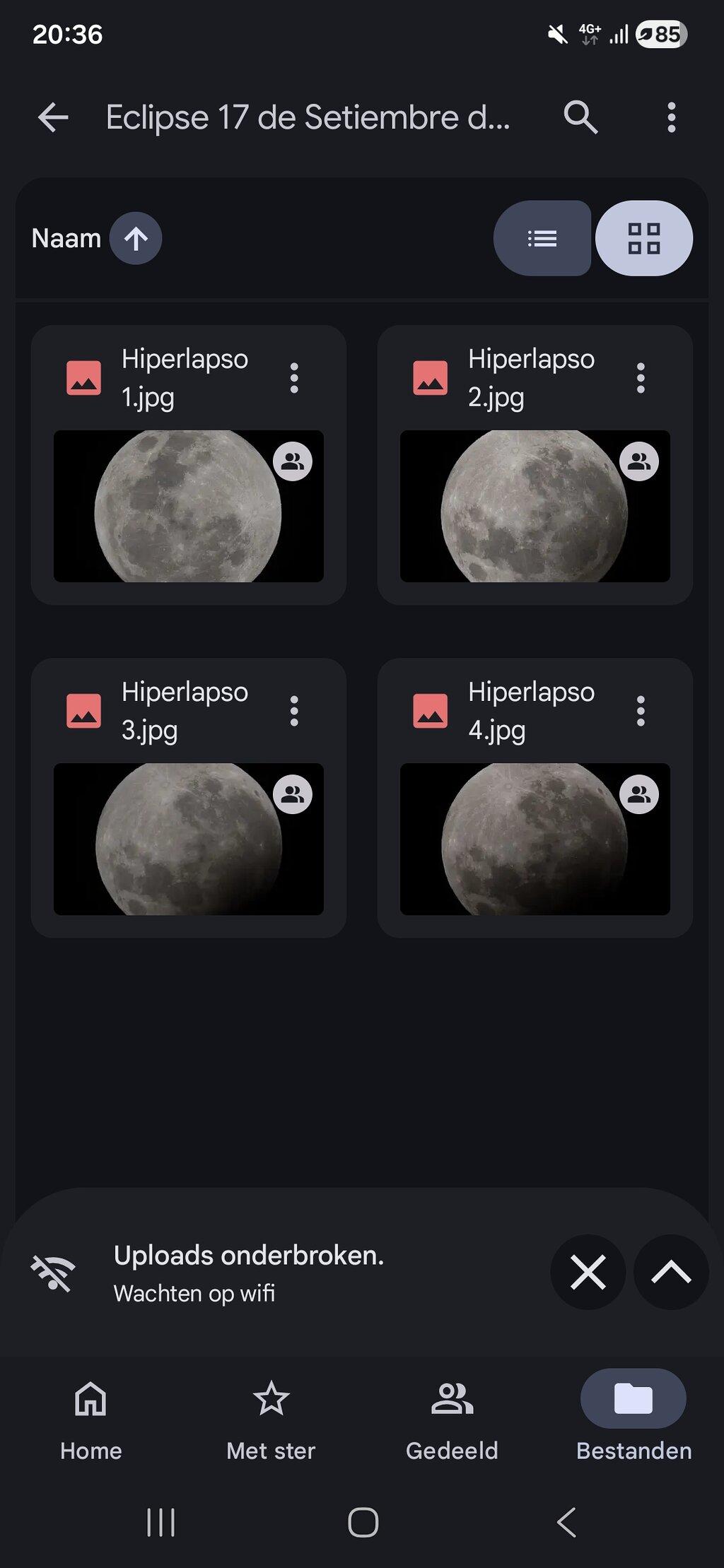Open options for Hiperlapso 2.jpg
The image size is (724, 1568).
pos(641,379)
